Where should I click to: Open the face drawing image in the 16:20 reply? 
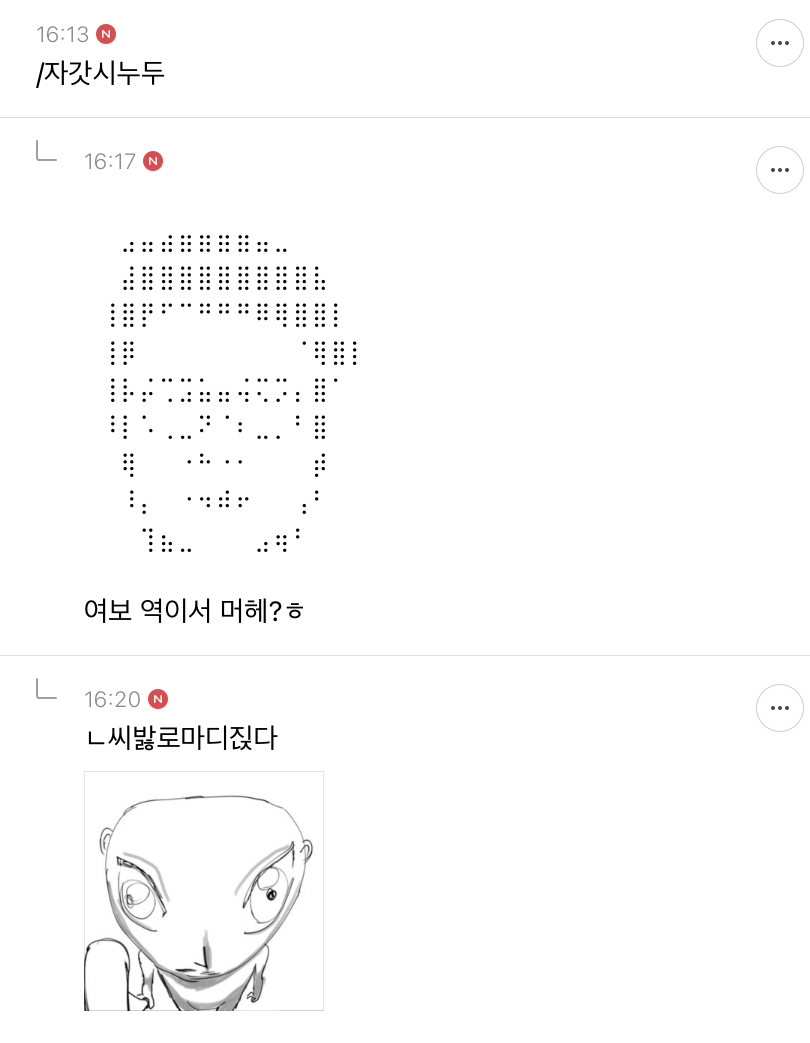204,890
